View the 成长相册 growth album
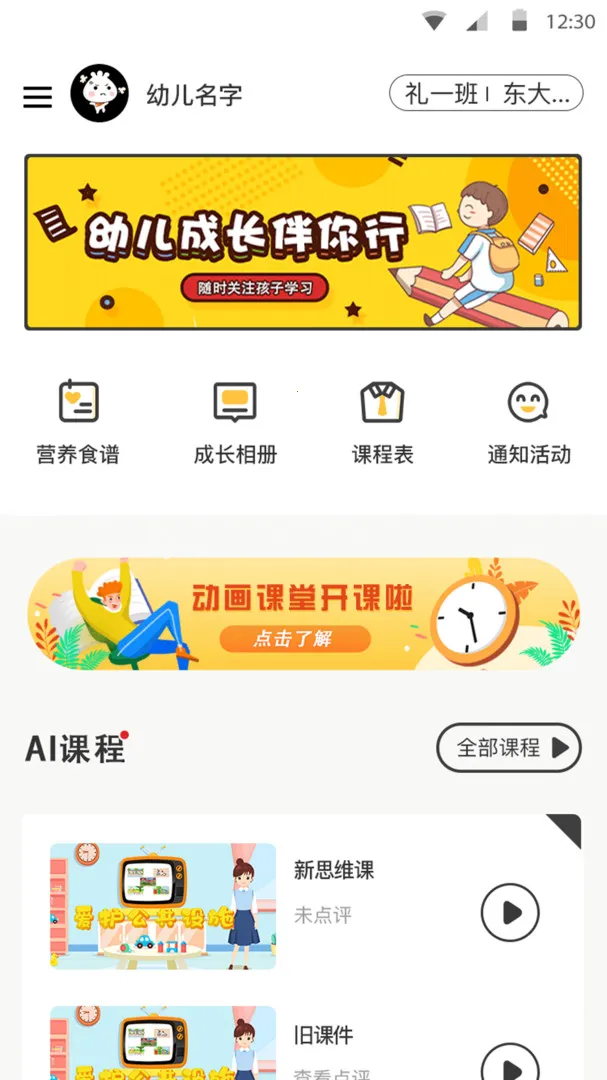The width and height of the screenshot is (607, 1080). [235, 422]
